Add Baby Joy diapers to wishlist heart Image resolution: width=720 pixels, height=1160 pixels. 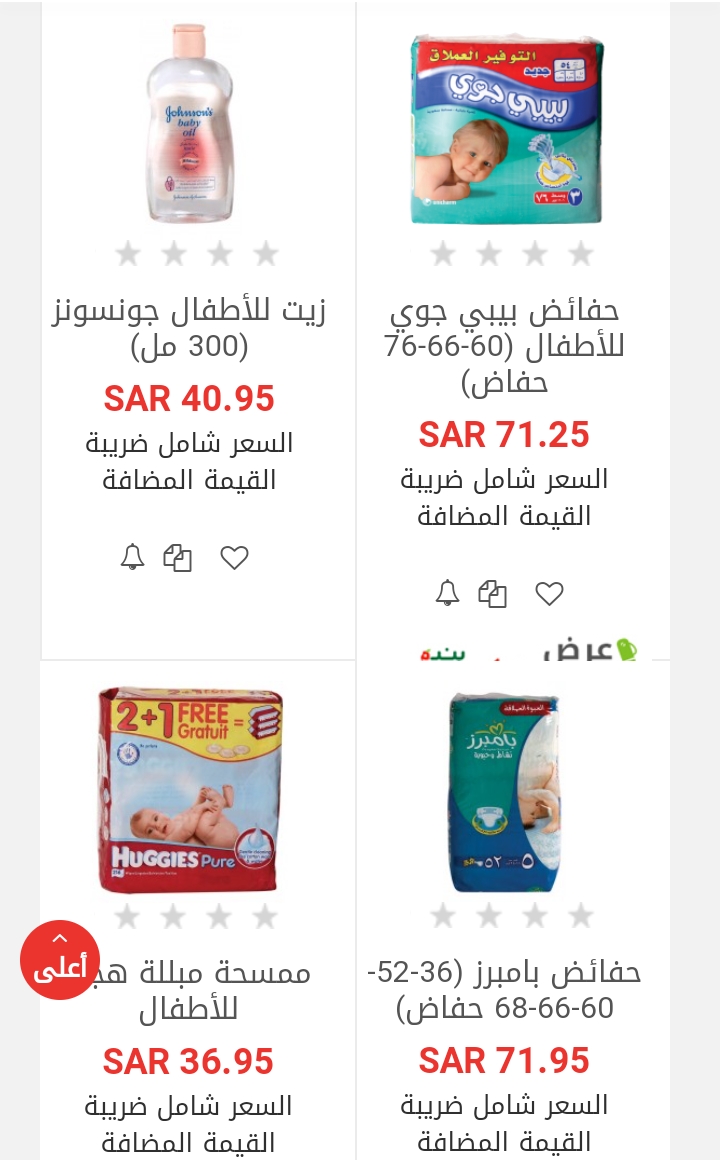pyautogui.click(x=549, y=593)
